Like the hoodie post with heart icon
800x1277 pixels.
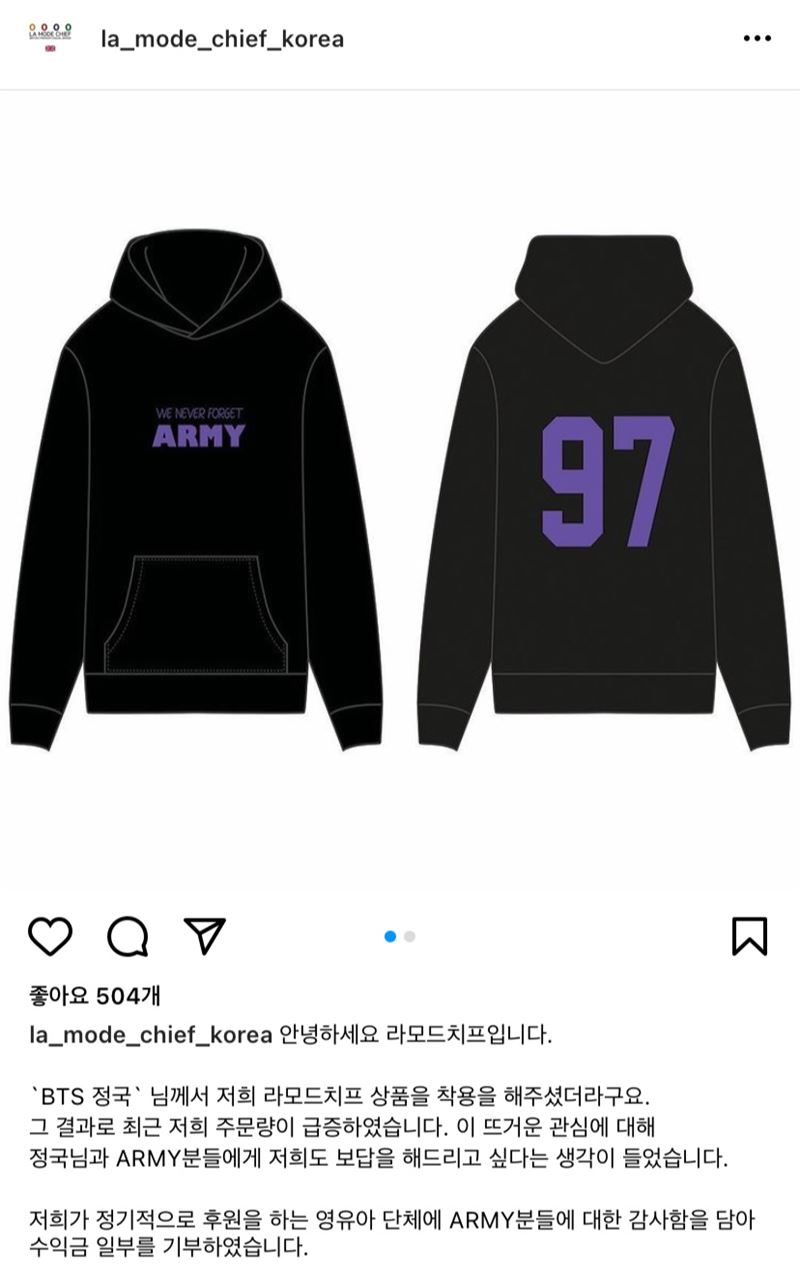(x=50, y=936)
